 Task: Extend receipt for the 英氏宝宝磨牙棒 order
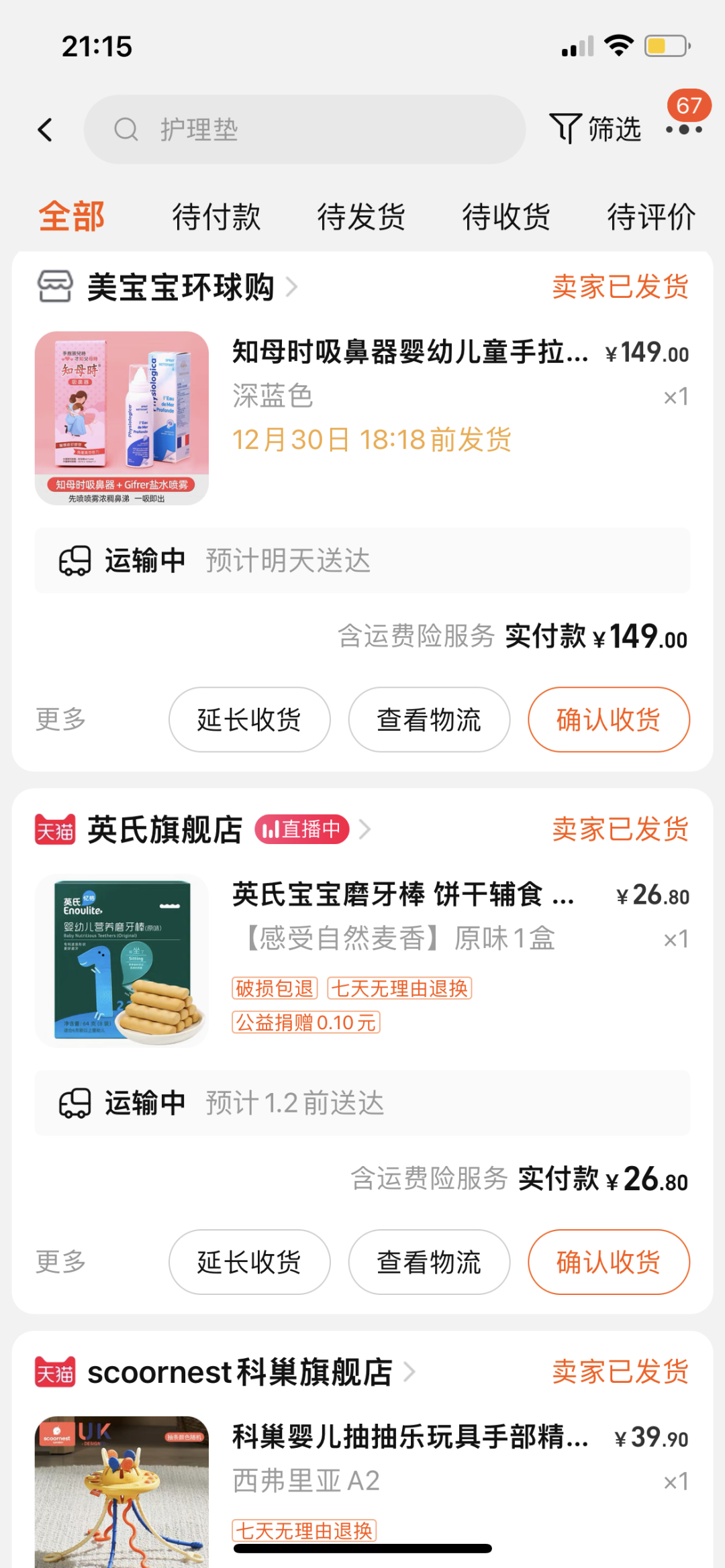click(249, 1261)
